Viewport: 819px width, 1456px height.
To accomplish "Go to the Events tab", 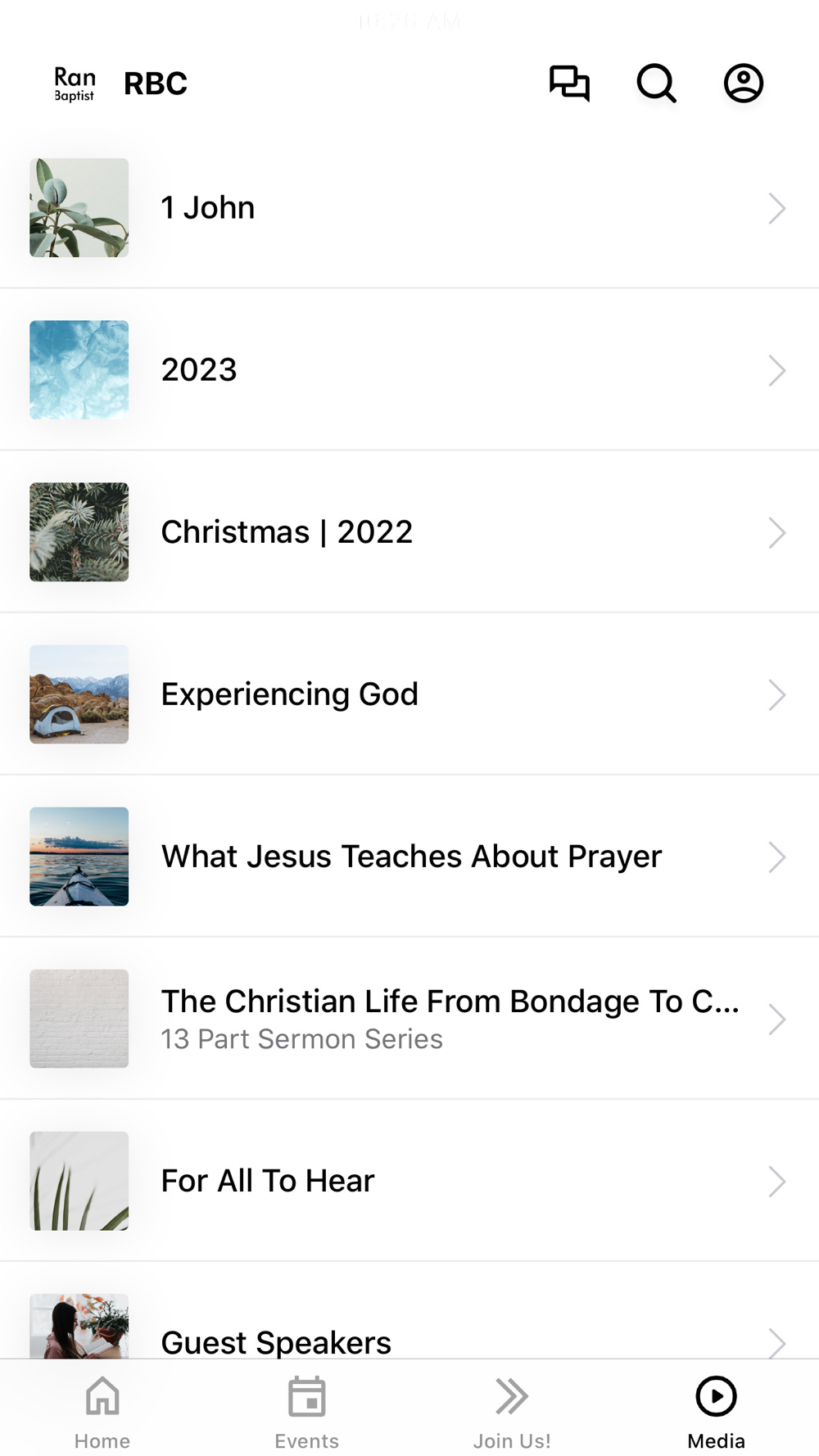I will tap(307, 1410).
